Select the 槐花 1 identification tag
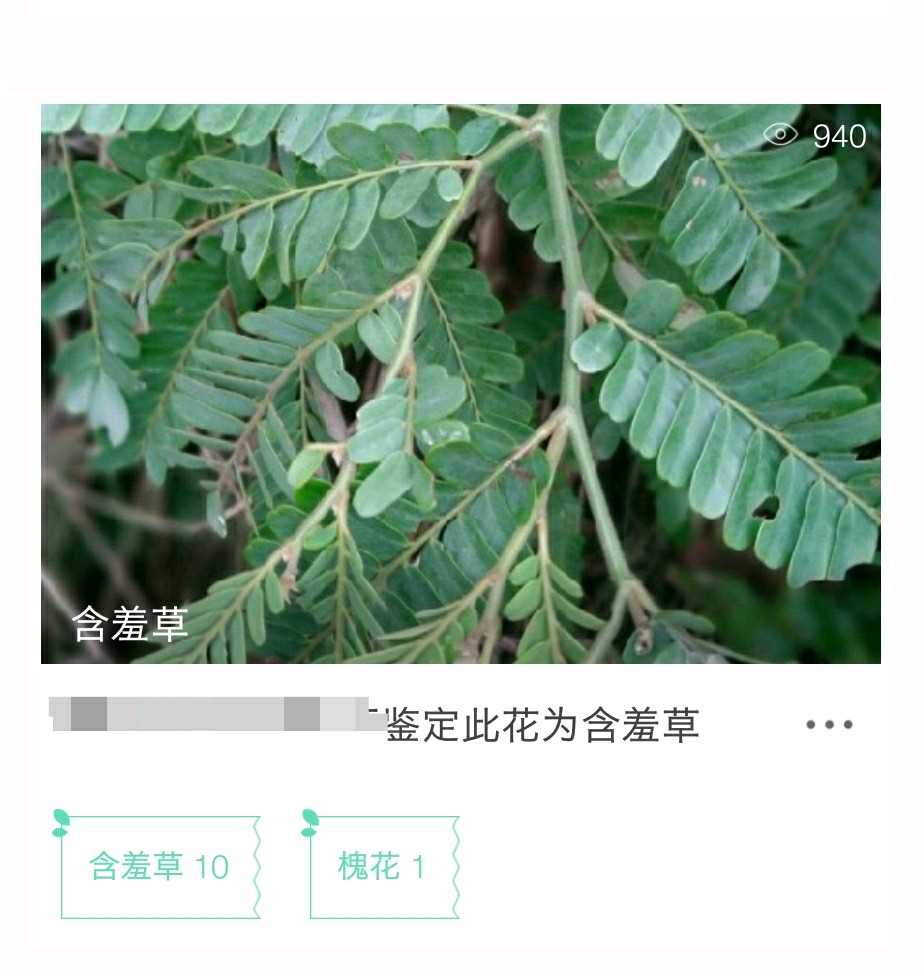The width and height of the screenshot is (924, 974). pos(382,867)
